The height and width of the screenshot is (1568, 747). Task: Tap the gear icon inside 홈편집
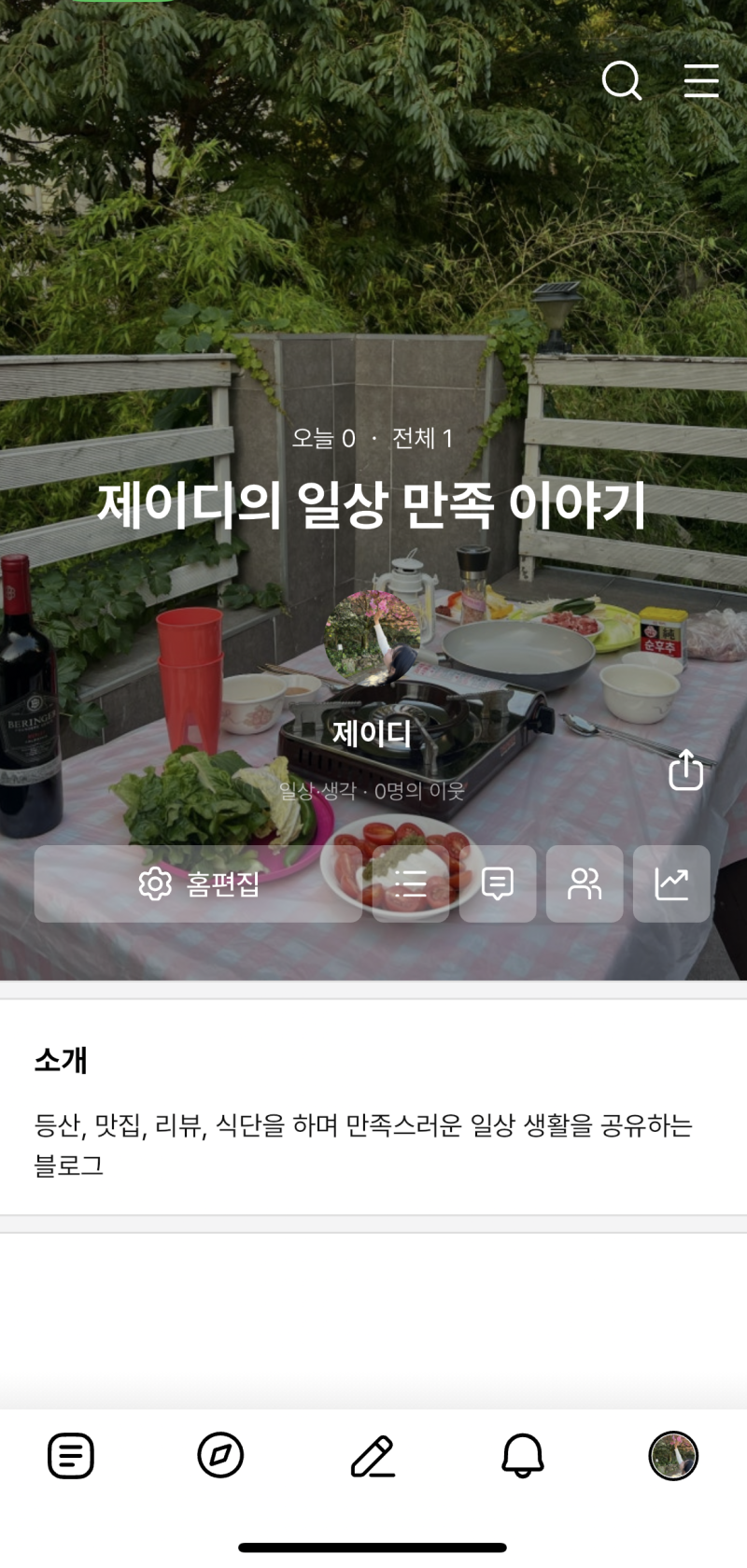click(x=155, y=884)
